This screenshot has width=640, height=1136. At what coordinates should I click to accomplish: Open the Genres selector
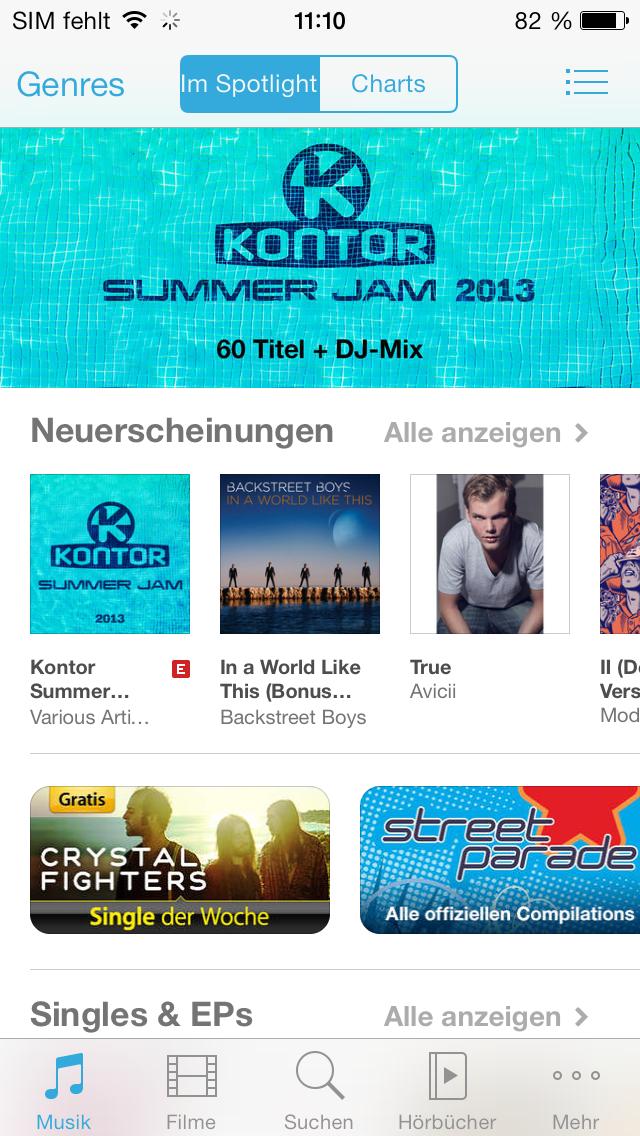[70, 85]
